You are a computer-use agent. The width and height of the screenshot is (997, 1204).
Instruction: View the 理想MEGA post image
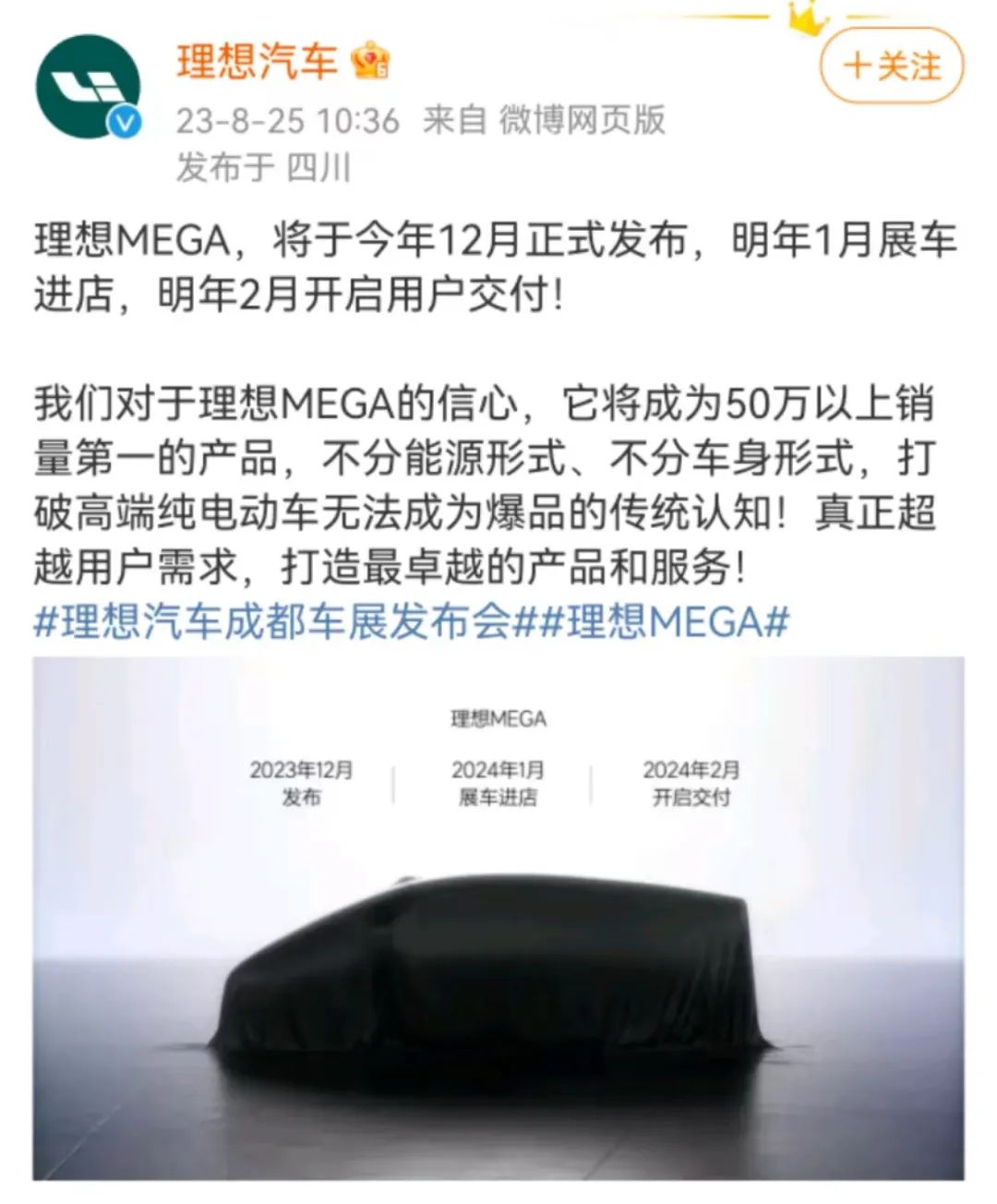pyautogui.click(x=498, y=918)
